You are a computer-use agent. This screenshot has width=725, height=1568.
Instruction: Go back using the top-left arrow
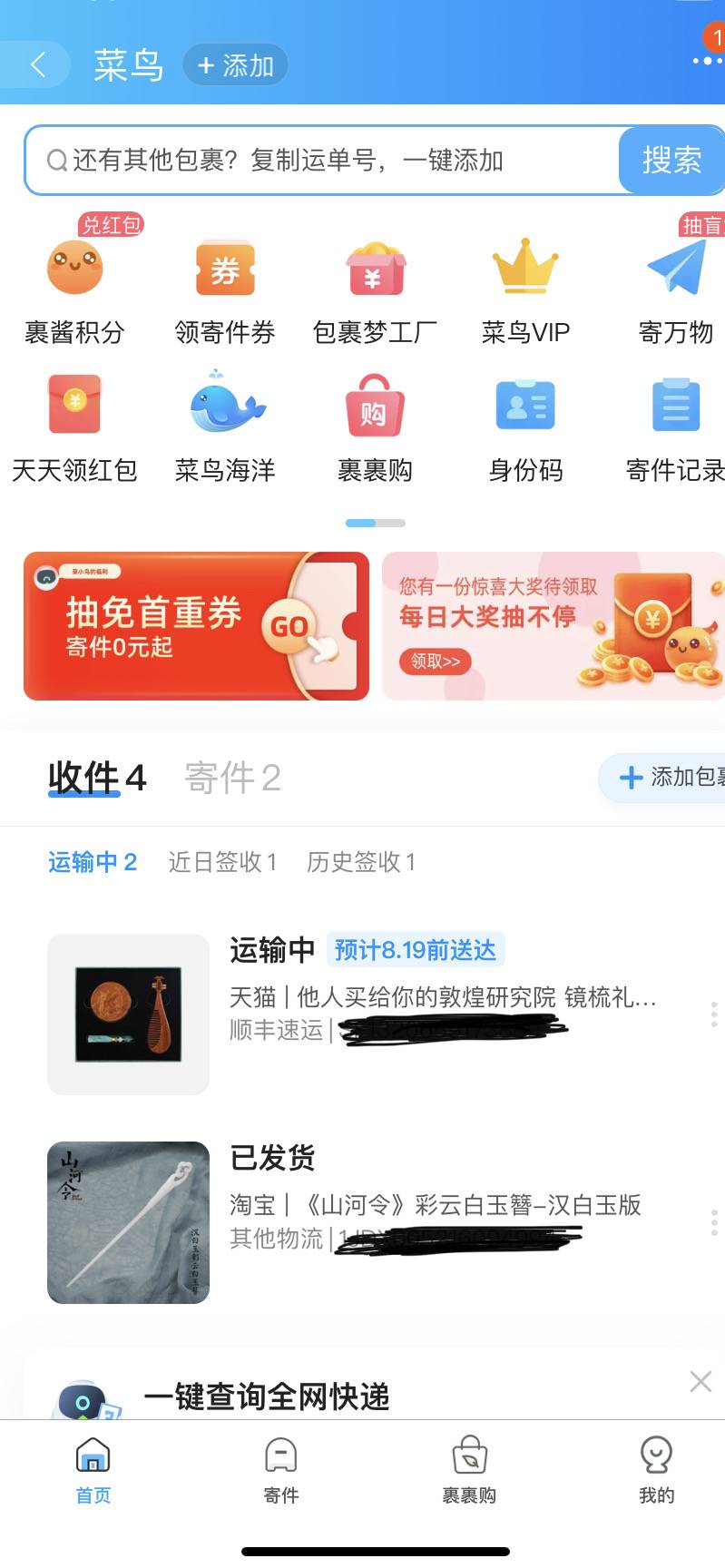click(37, 64)
